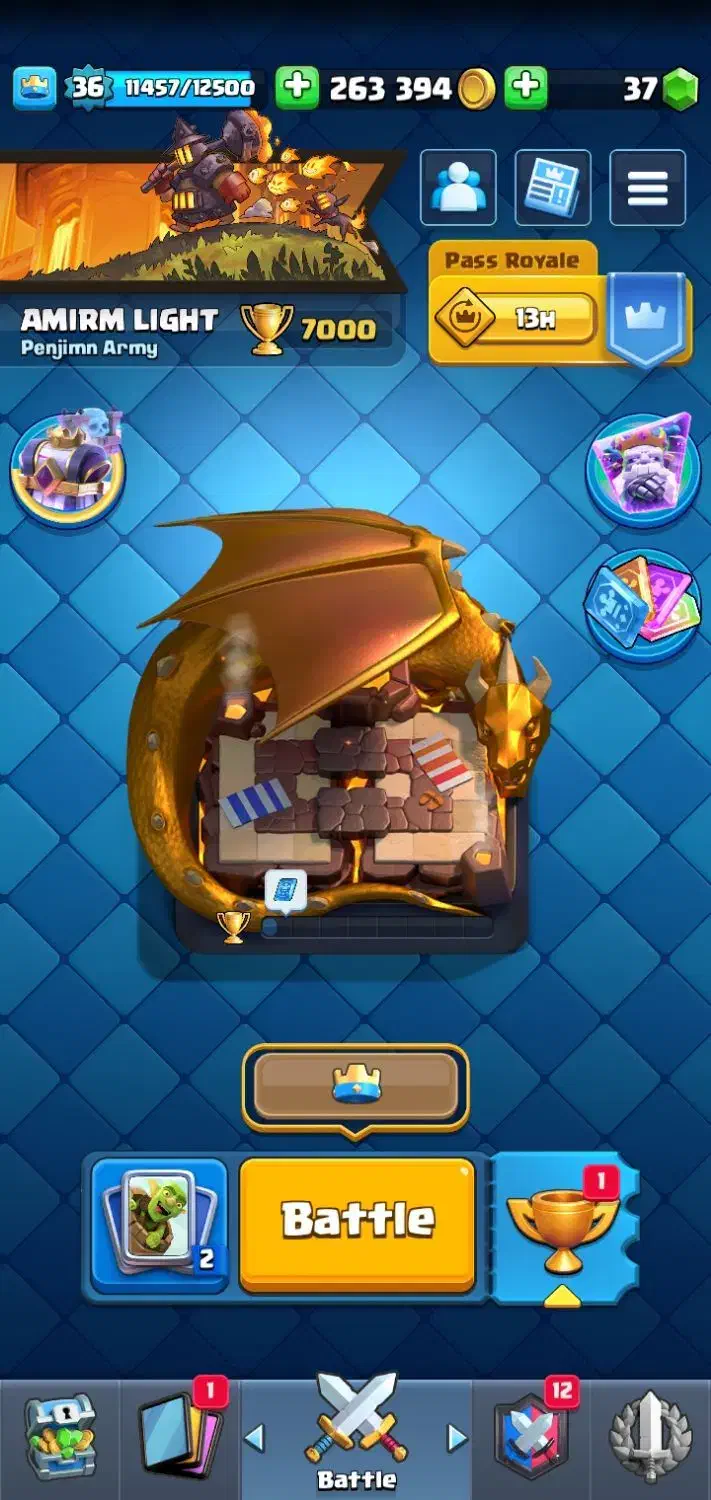Open Pass Royale panel
Image resolution: width=711 pixels, height=1500 pixels.
[x=560, y=305]
